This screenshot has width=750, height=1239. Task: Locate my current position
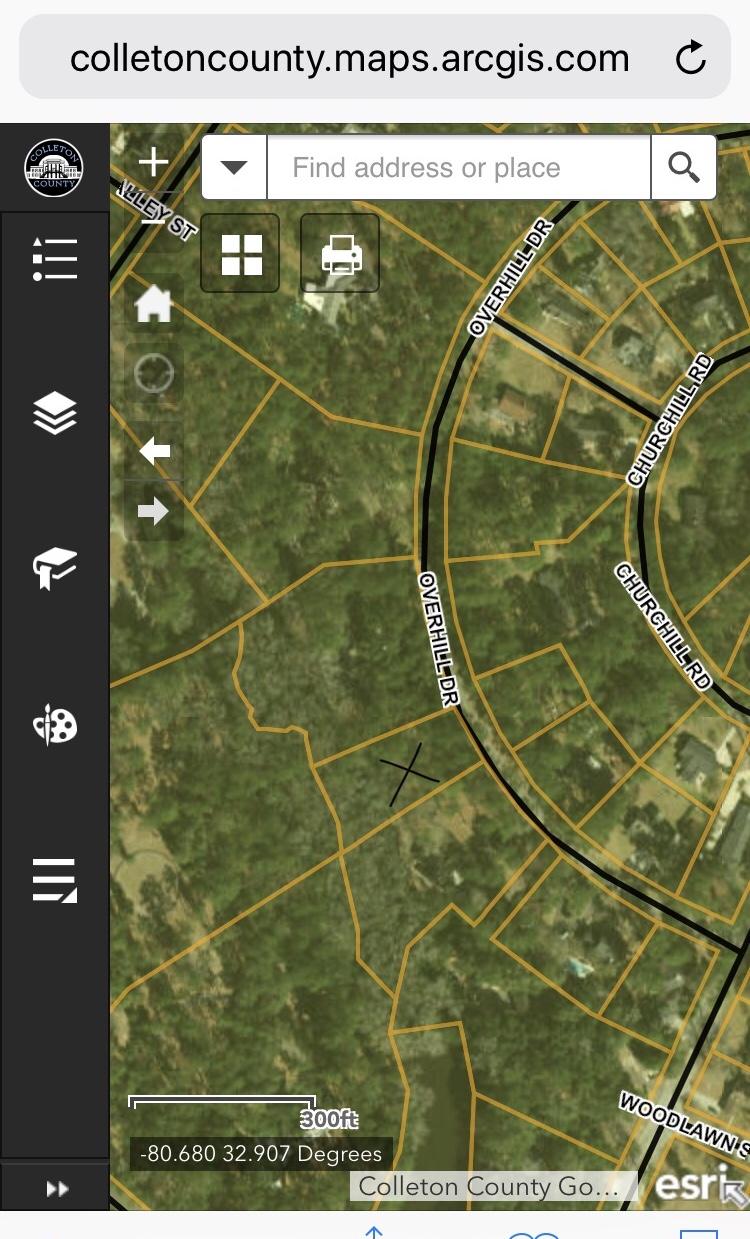[x=154, y=374]
